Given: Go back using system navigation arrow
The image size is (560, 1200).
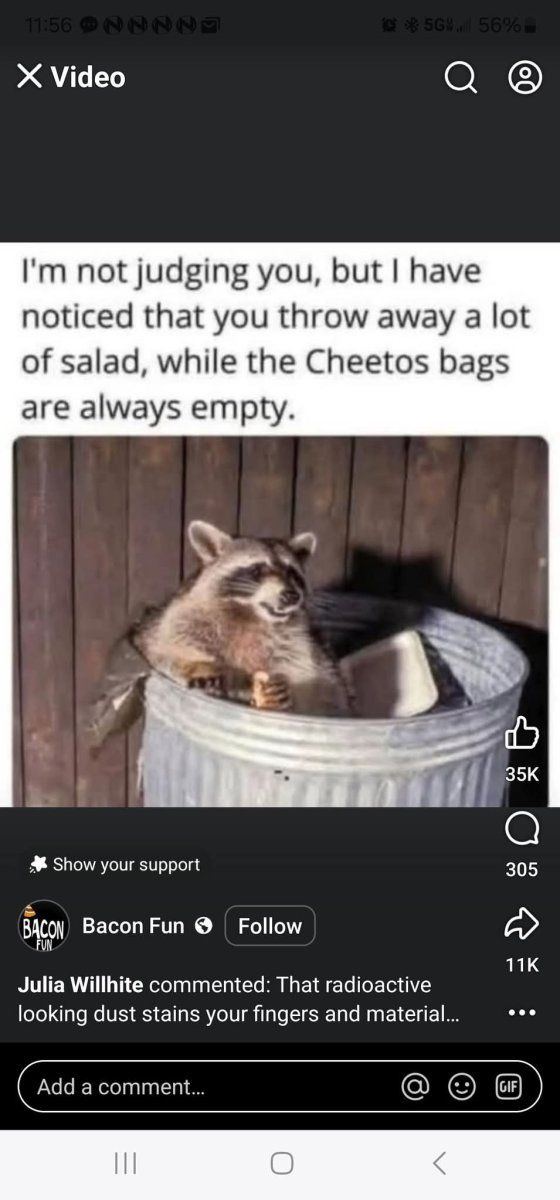Looking at the screenshot, I should [438, 1163].
